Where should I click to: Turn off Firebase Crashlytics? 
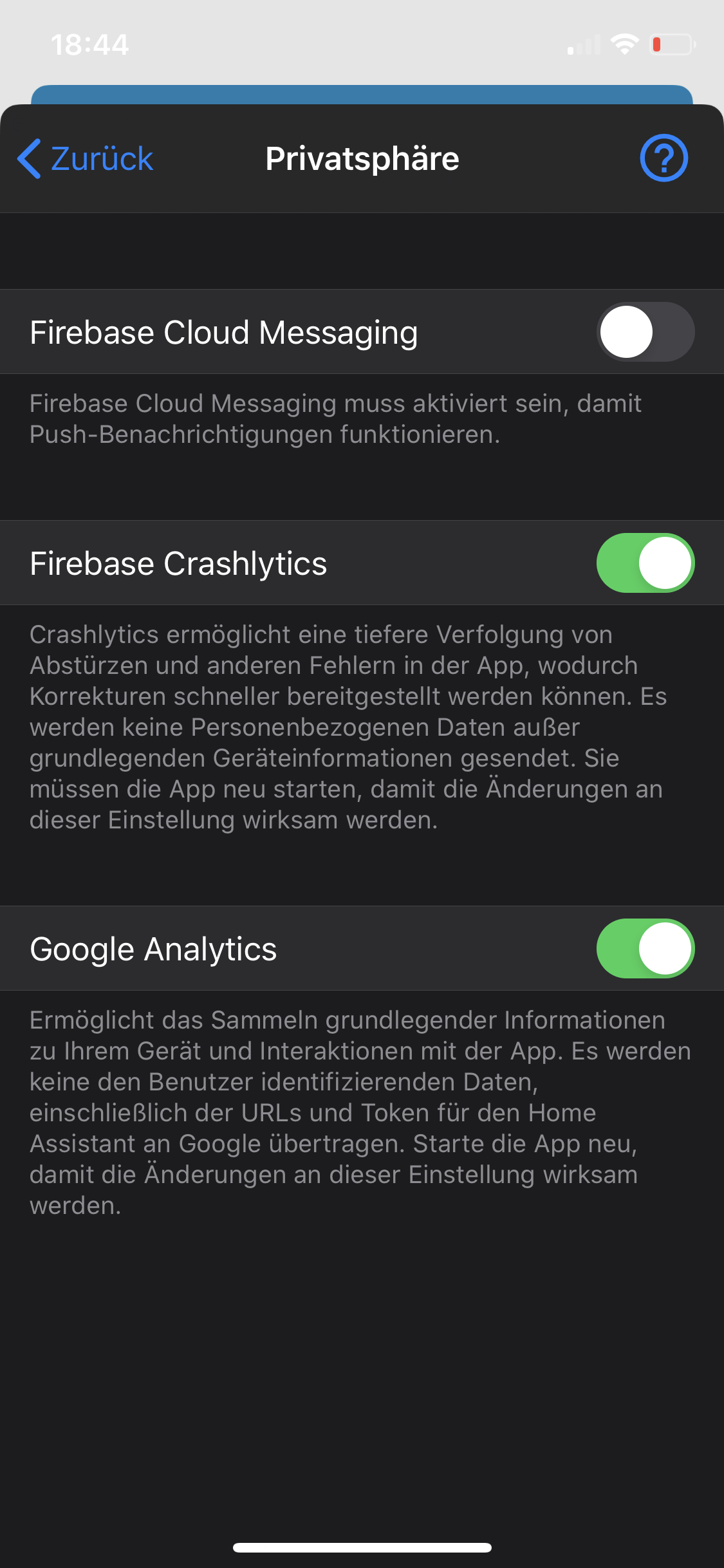tap(645, 563)
